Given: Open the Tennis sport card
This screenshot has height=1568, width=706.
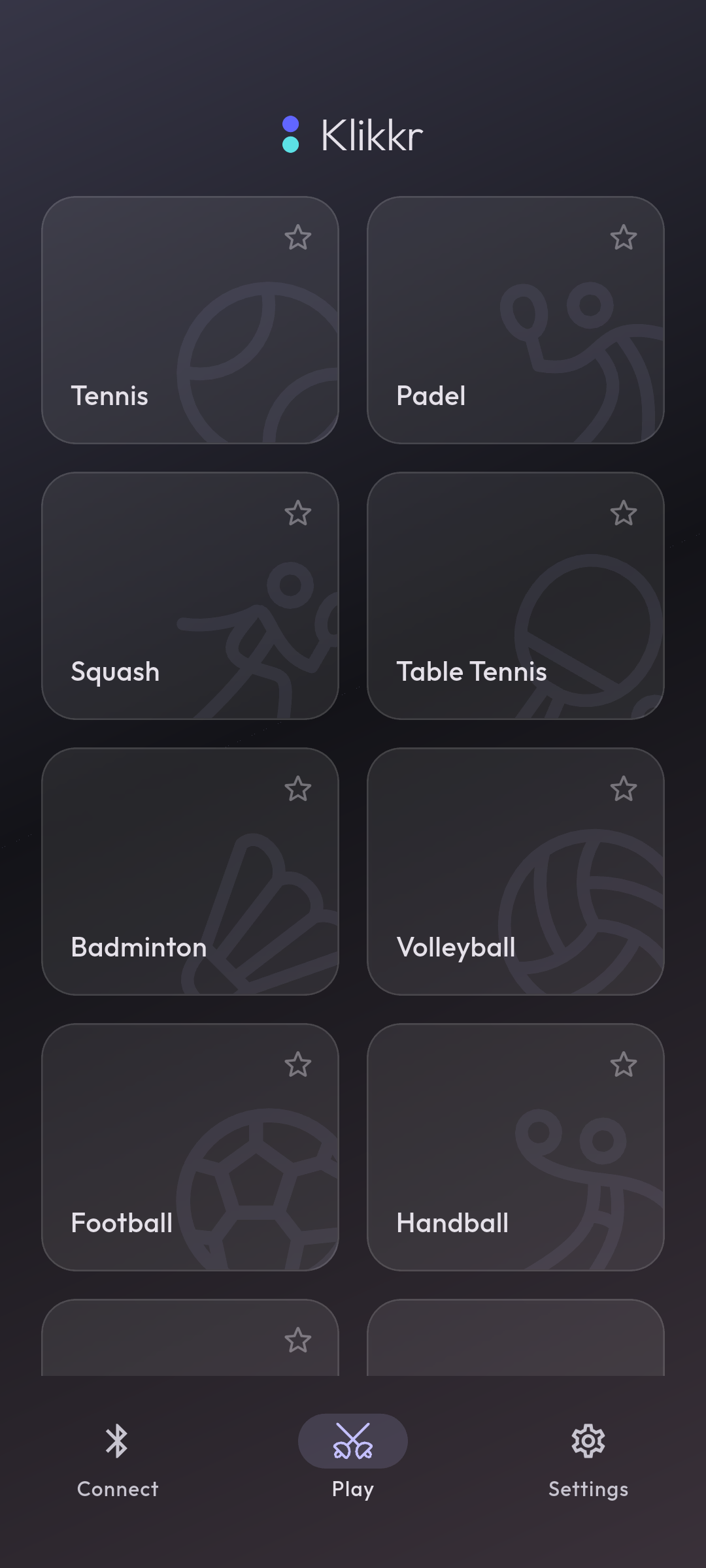Looking at the screenshot, I should click(x=190, y=320).
